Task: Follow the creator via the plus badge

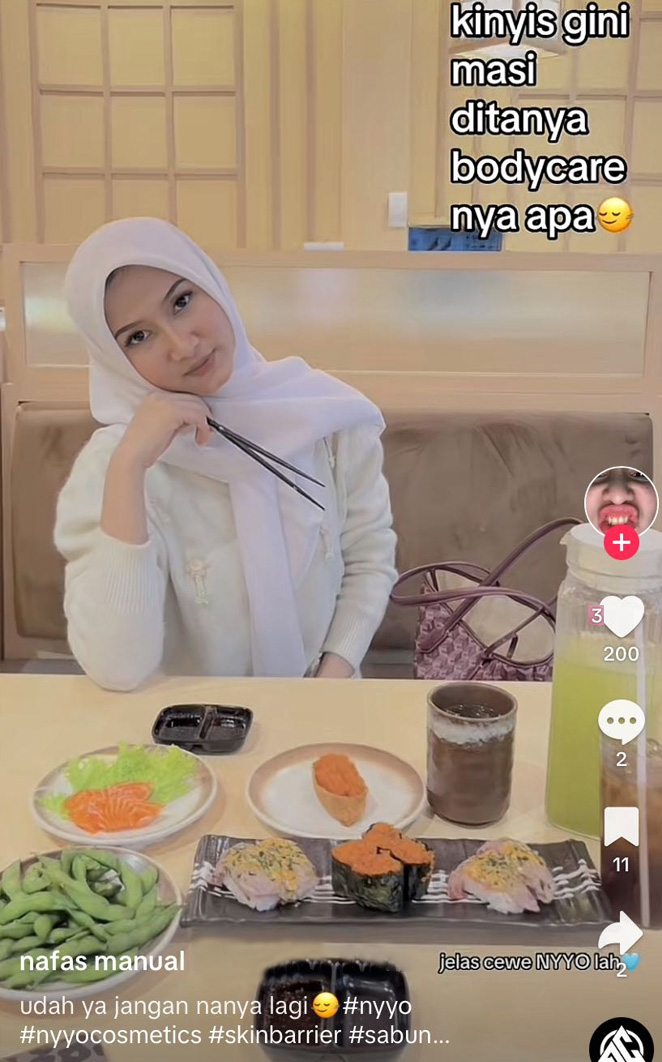Action: (621, 543)
